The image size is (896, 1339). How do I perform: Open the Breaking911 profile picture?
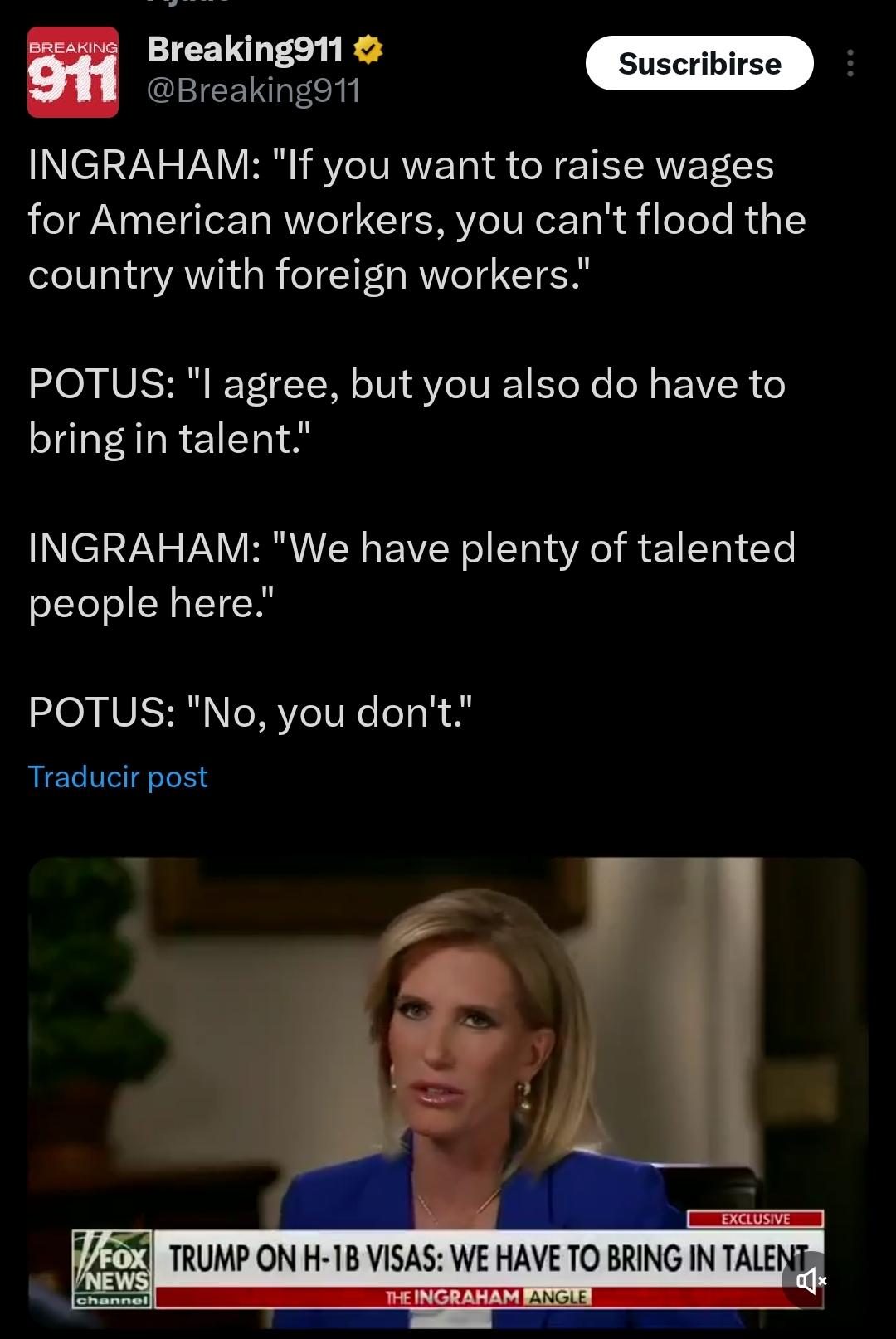point(73,72)
